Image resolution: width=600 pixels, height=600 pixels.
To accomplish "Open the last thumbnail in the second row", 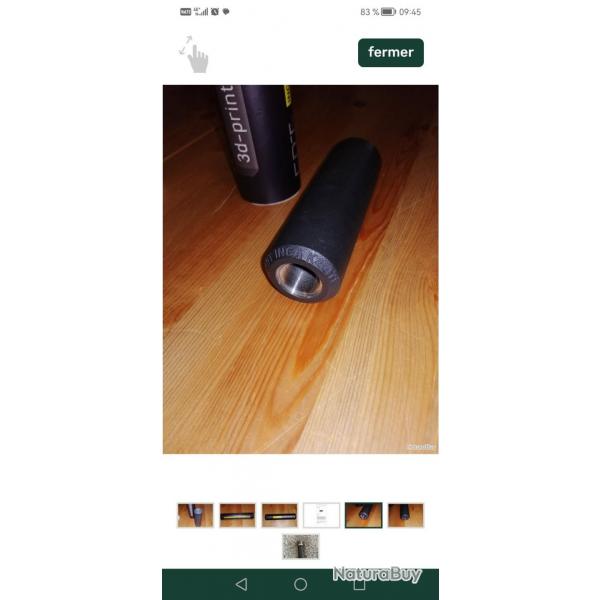I will pos(300,546).
